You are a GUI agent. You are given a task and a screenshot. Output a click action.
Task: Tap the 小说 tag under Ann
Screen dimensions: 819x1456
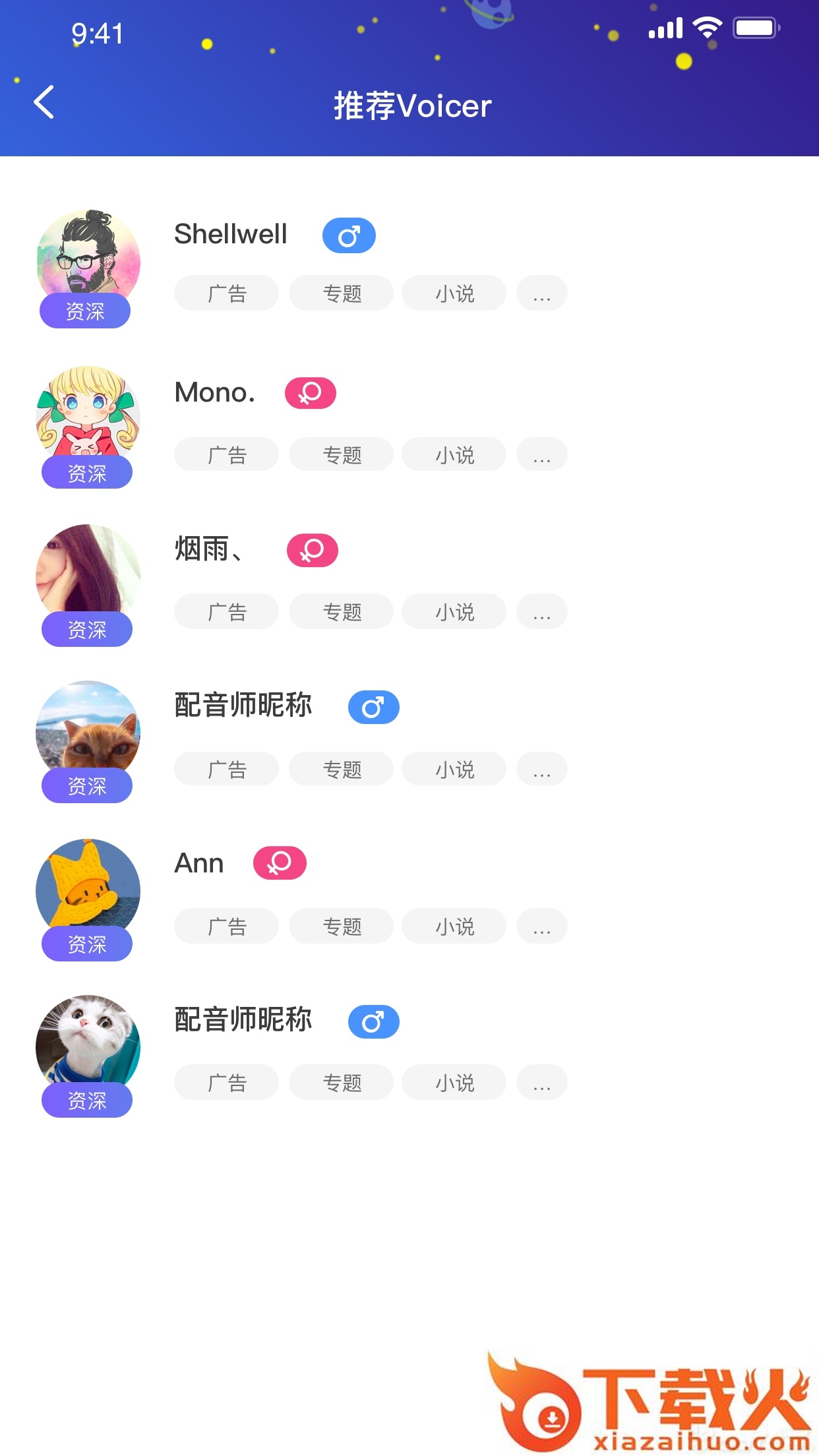[454, 926]
